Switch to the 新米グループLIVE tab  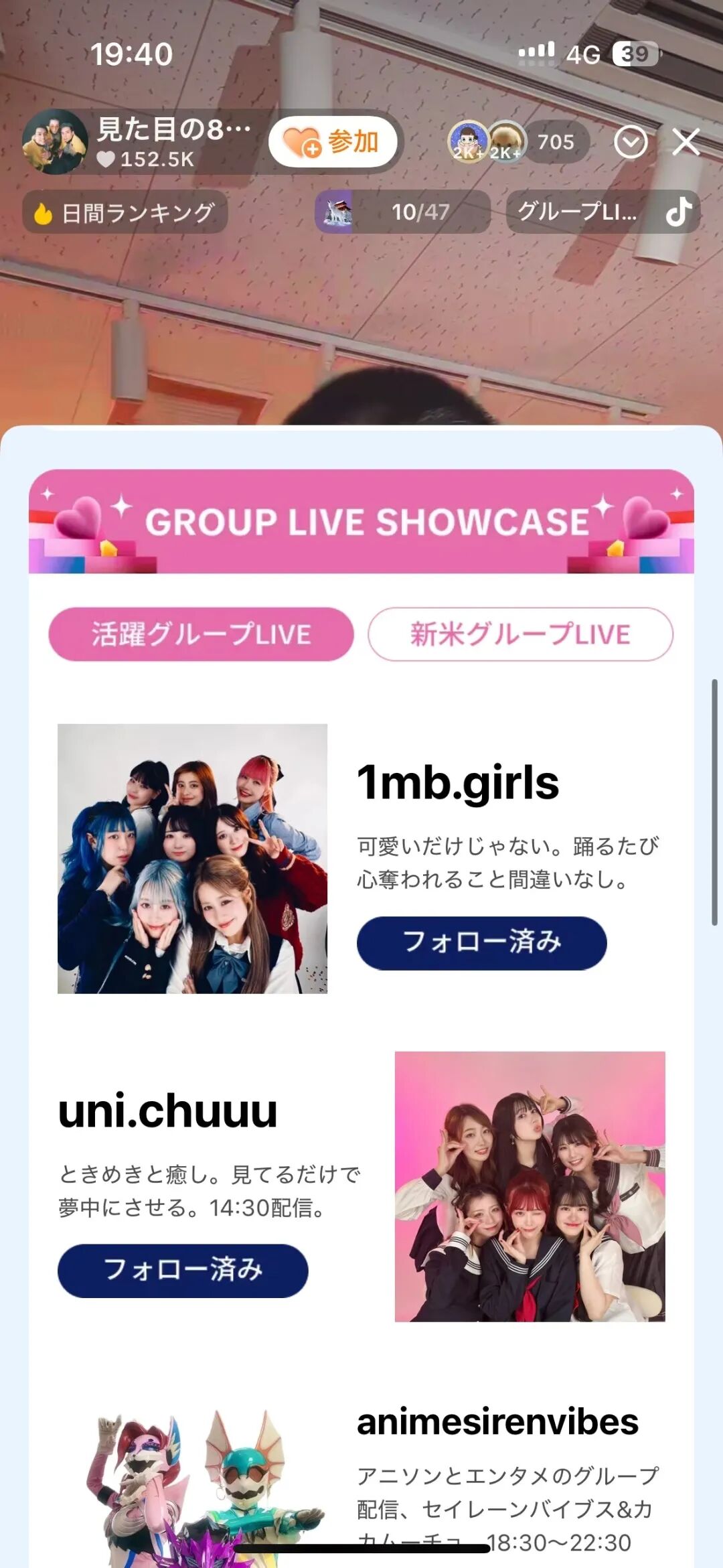(x=520, y=634)
